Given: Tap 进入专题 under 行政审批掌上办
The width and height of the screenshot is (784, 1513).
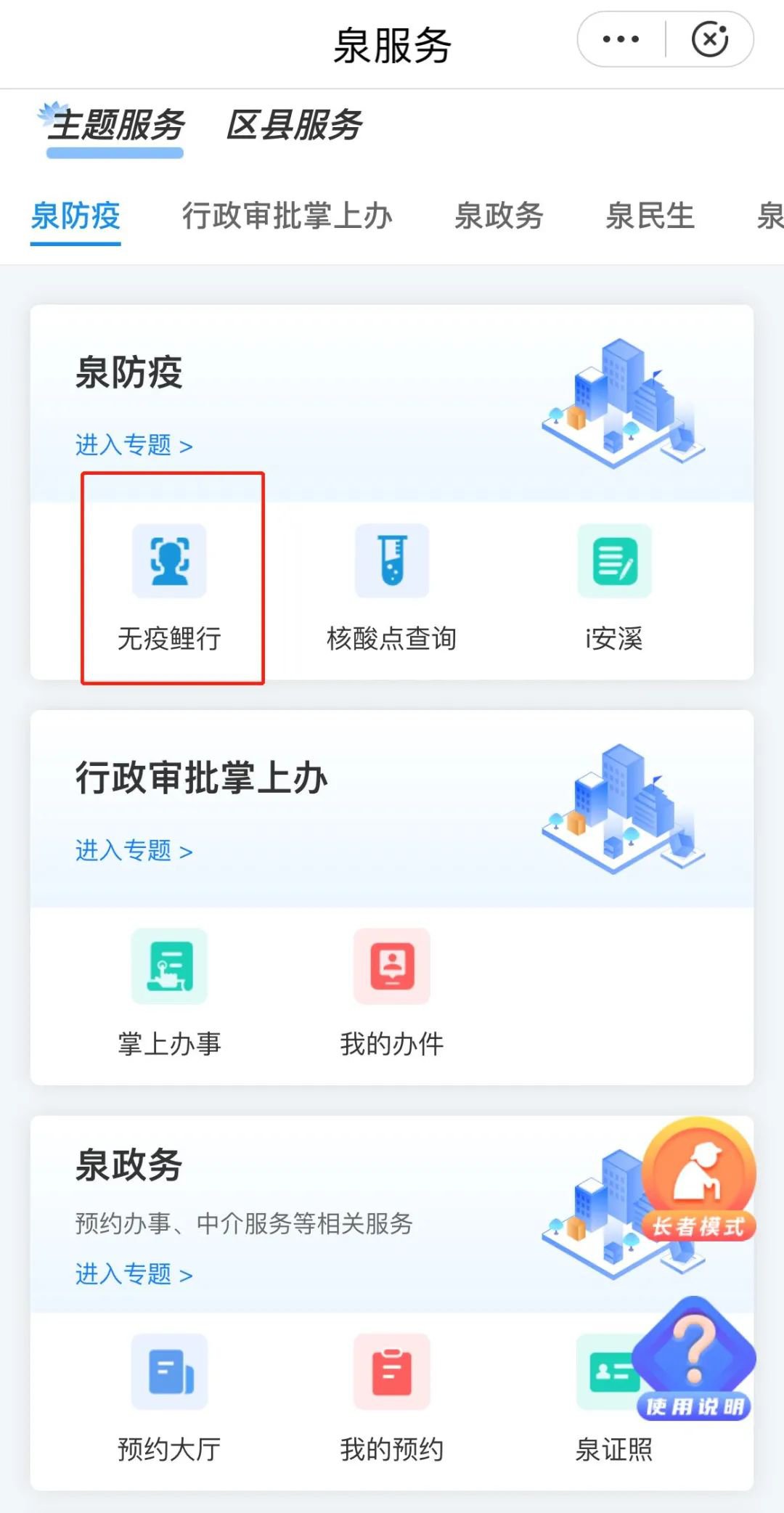Looking at the screenshot, I should (x=134, y=850).
